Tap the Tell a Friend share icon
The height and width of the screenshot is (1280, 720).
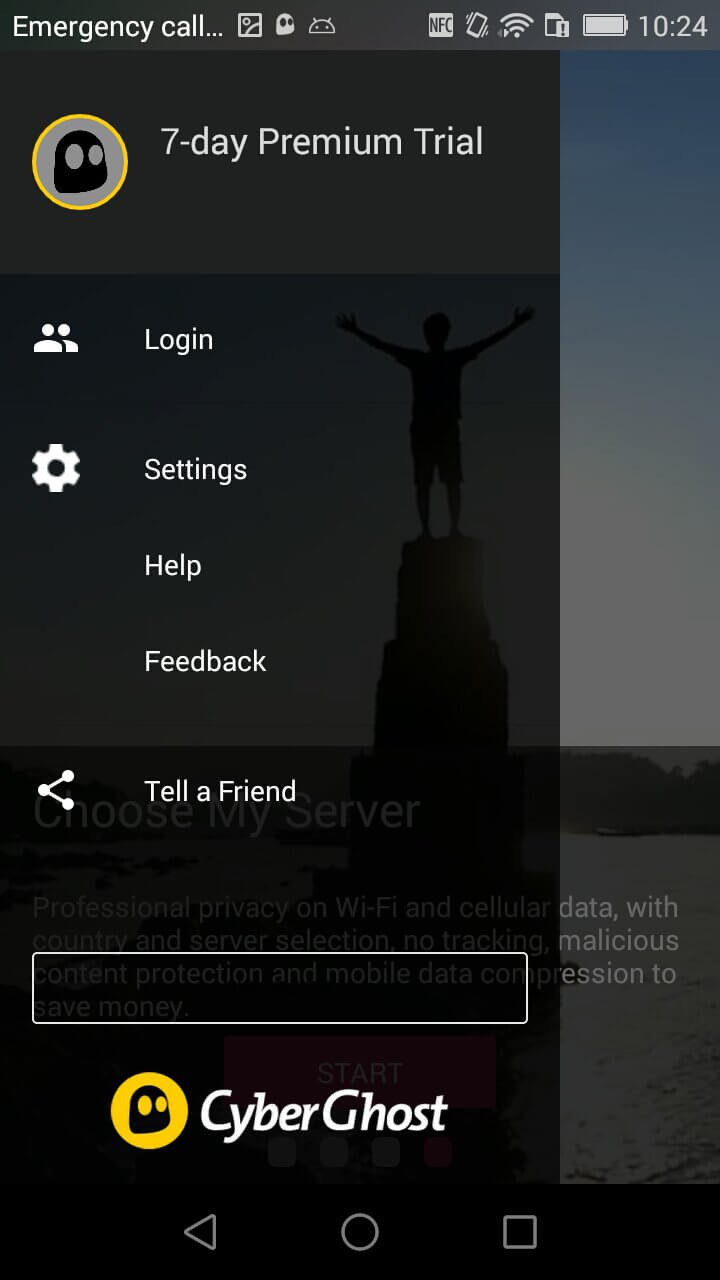(55, 789)
